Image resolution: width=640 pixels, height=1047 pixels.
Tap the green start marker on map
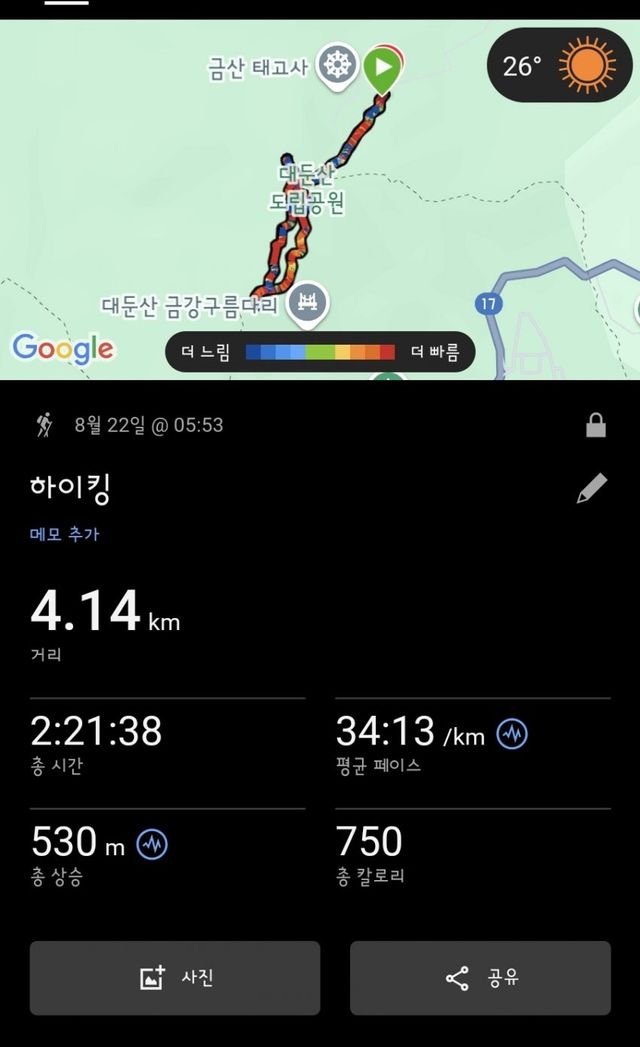click(x=380, y=68)
